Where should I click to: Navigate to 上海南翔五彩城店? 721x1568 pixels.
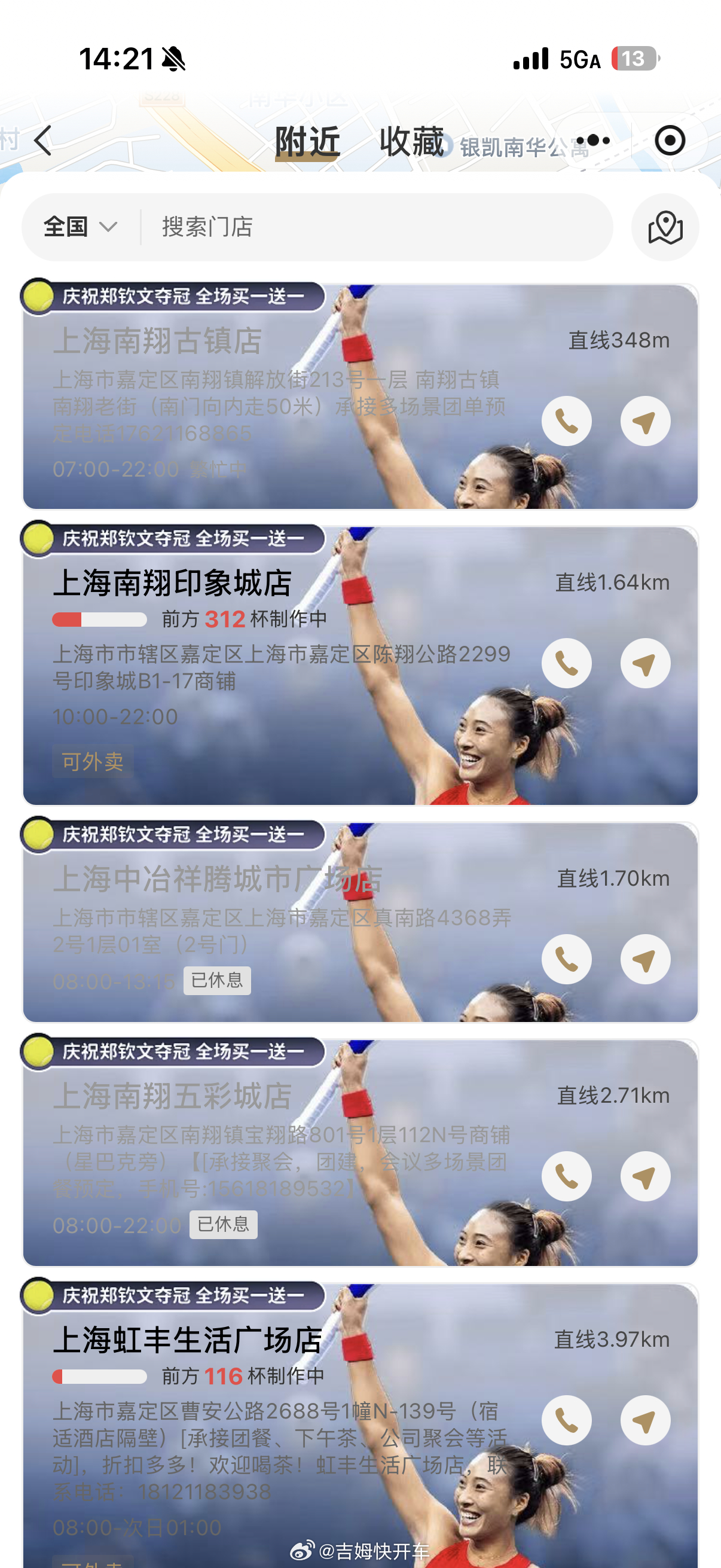pyautogui.click(x=646, y=1176)
